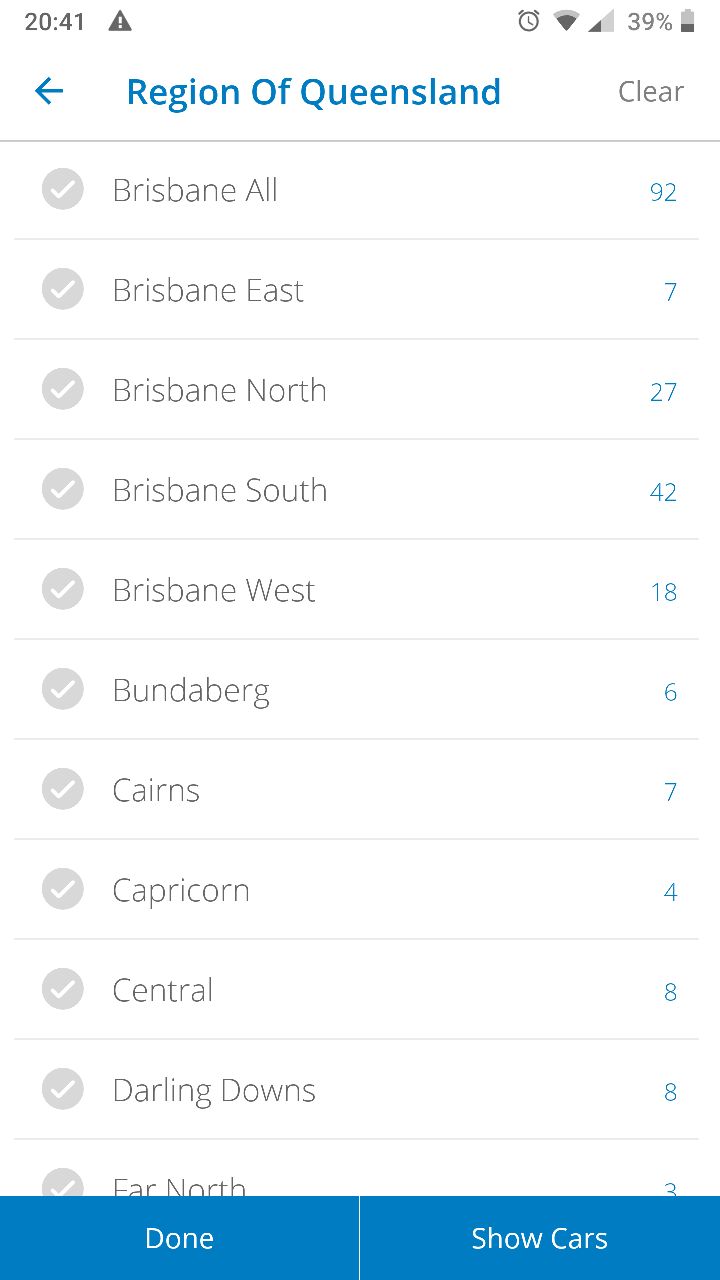Choose Darling Downs region
Viewport: 720px width, 1280px height.
click(356, 1090)
